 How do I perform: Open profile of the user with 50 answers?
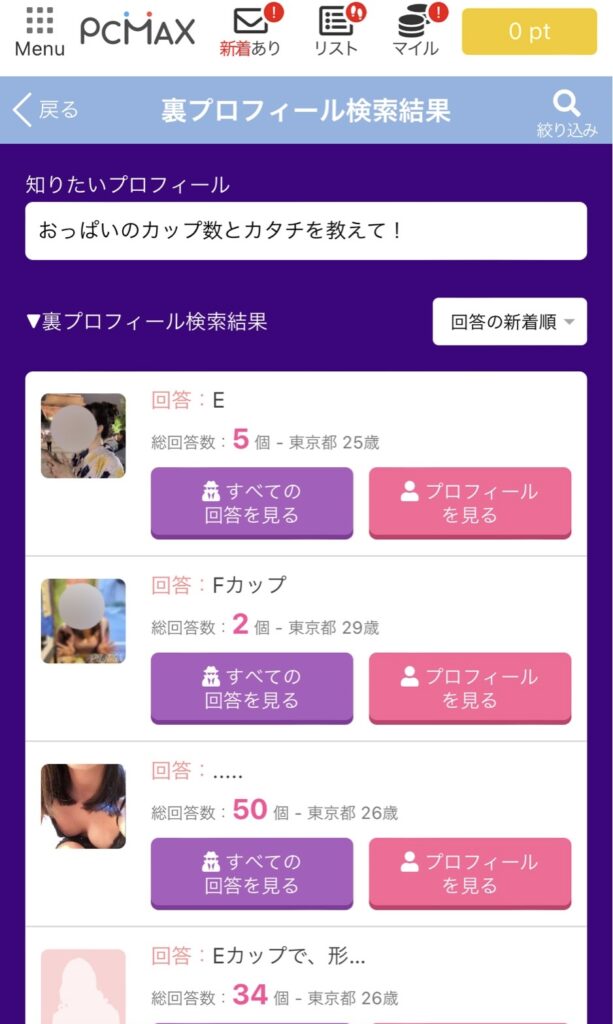pyautogui.click(x=470, y=873)
